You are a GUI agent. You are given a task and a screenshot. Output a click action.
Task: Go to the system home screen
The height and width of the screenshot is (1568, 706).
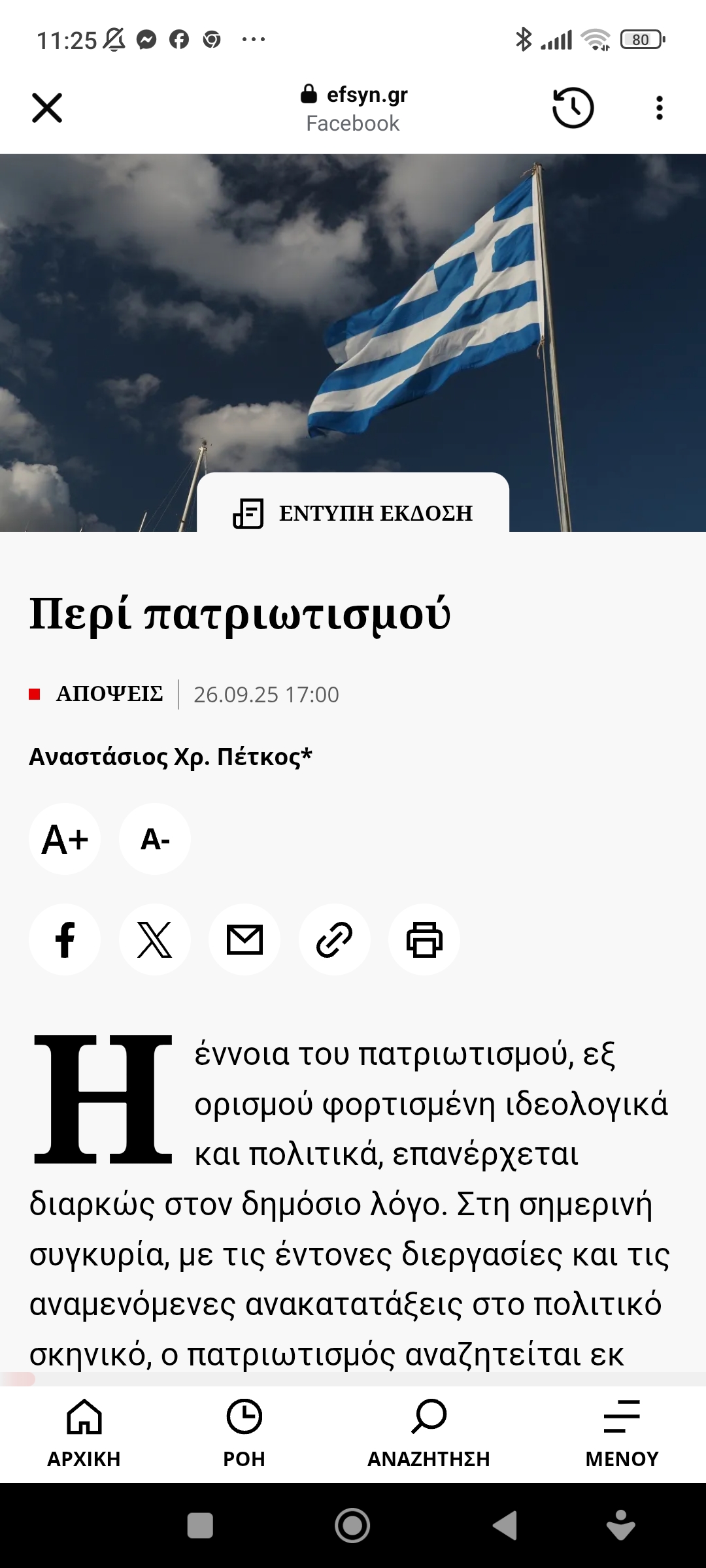[352, 1526]
